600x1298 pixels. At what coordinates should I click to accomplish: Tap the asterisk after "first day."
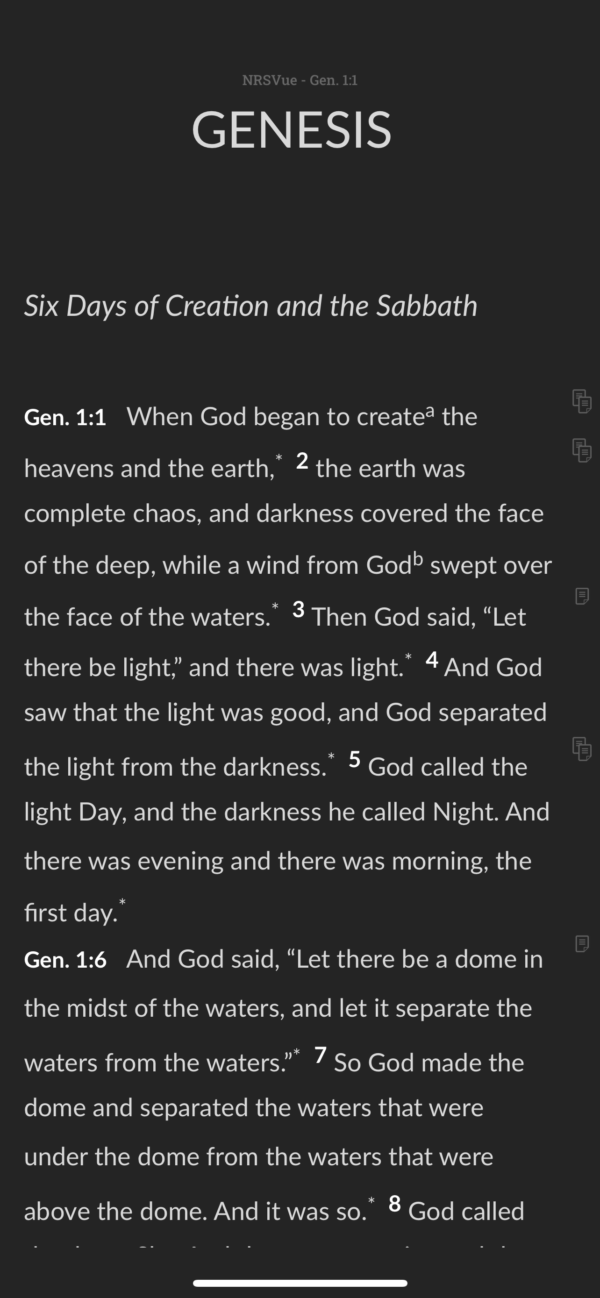(x=122, y=903)
